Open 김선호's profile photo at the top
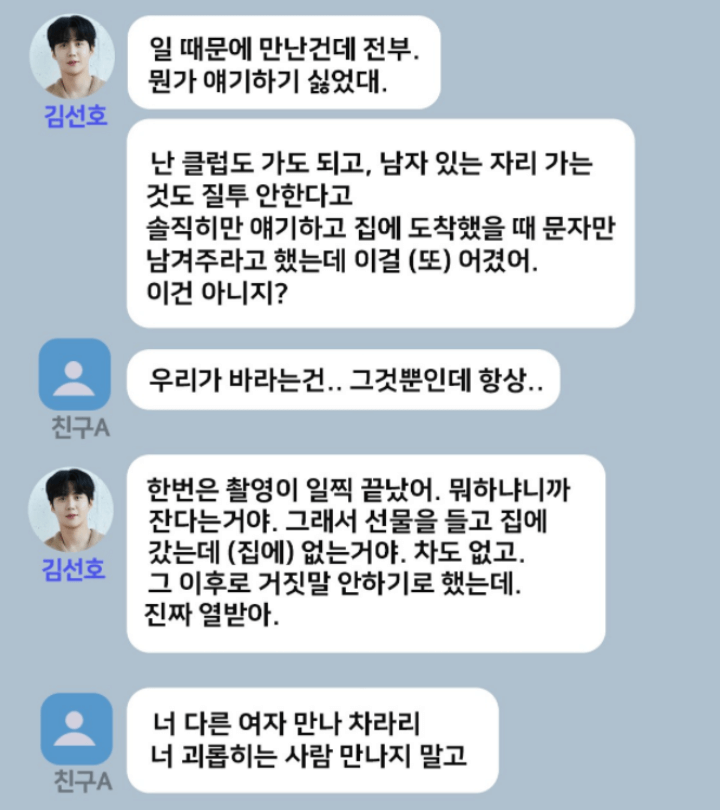720x810 pixels. coord(73,55)
